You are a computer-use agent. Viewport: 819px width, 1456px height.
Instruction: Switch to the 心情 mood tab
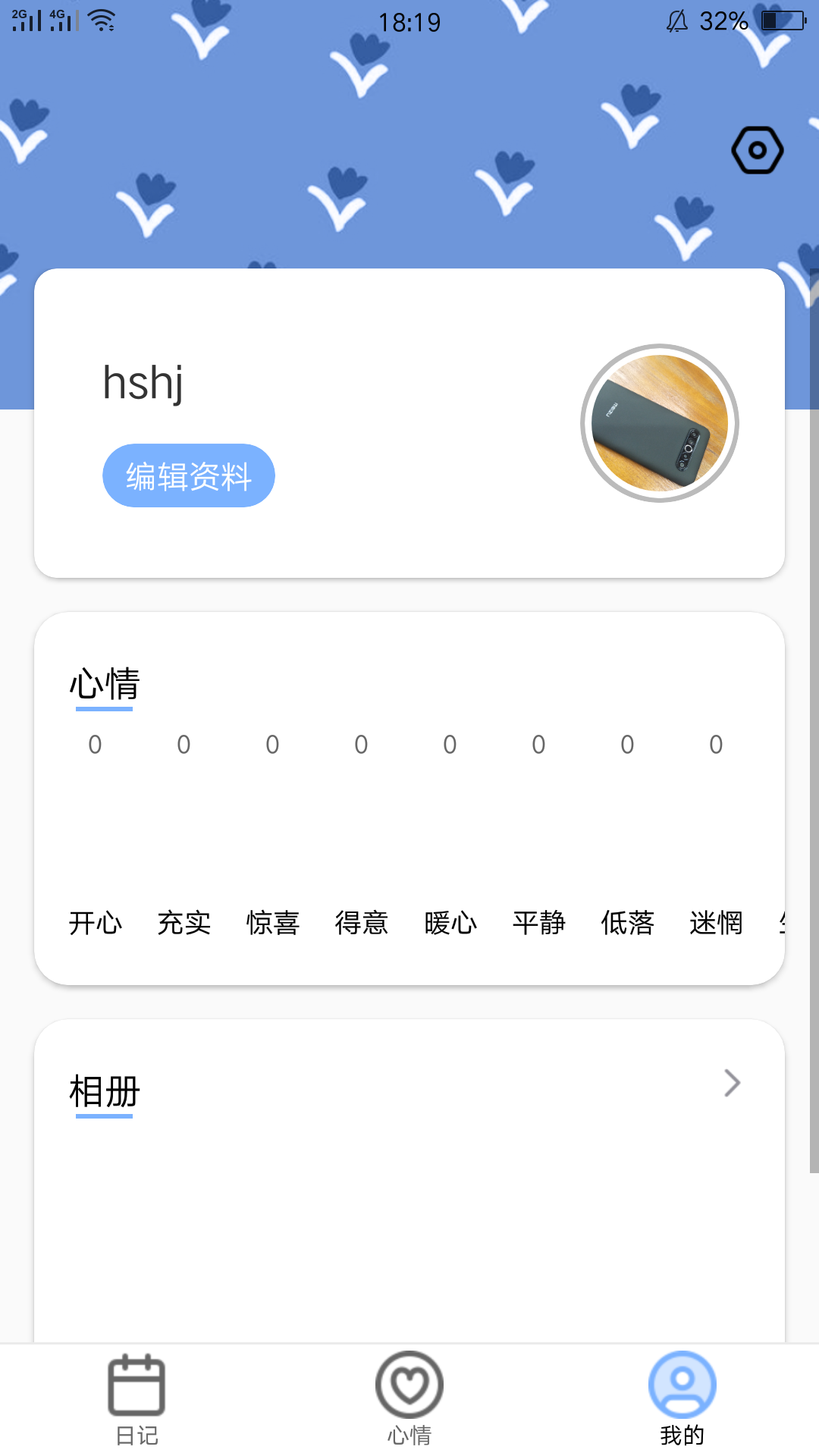[409, 1400]
